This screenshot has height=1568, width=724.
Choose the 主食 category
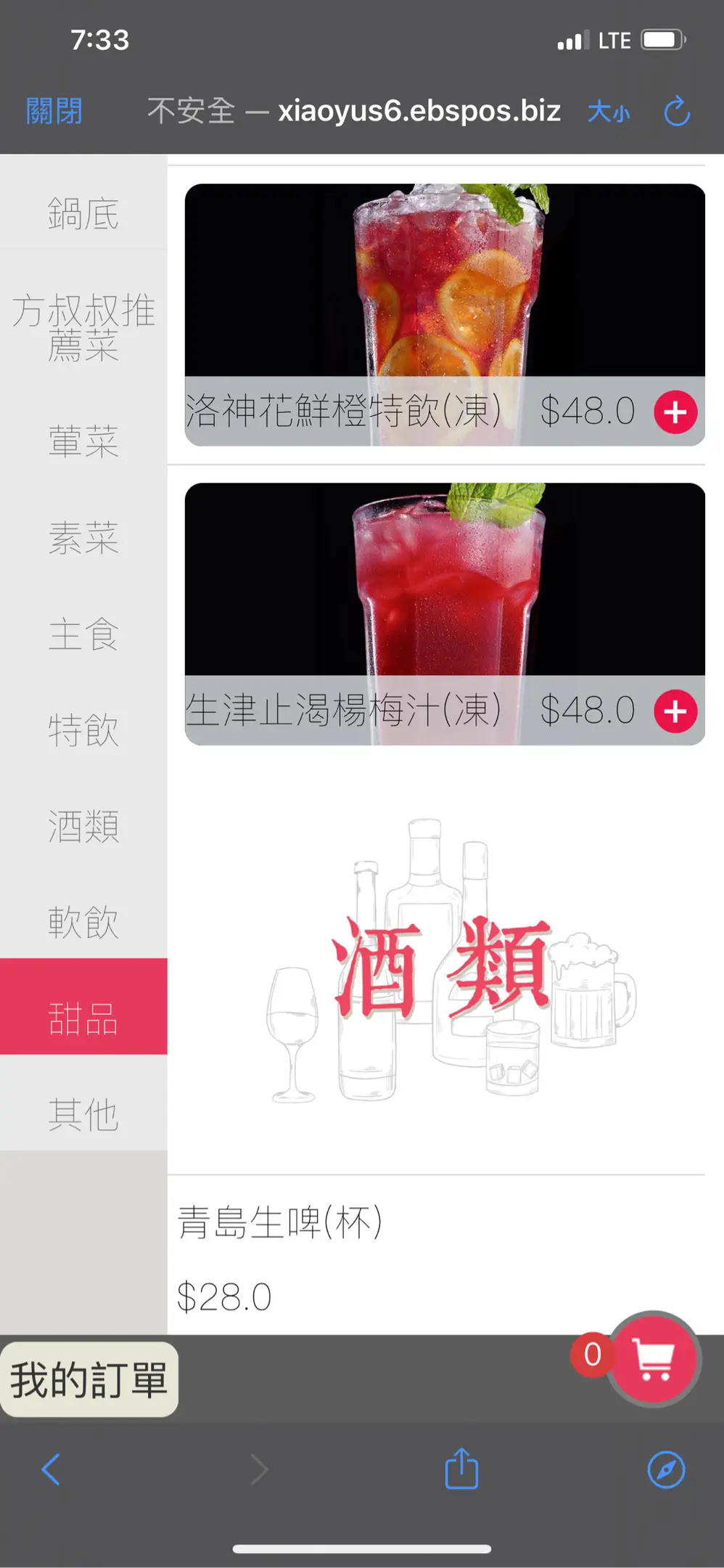click(83, 634)
